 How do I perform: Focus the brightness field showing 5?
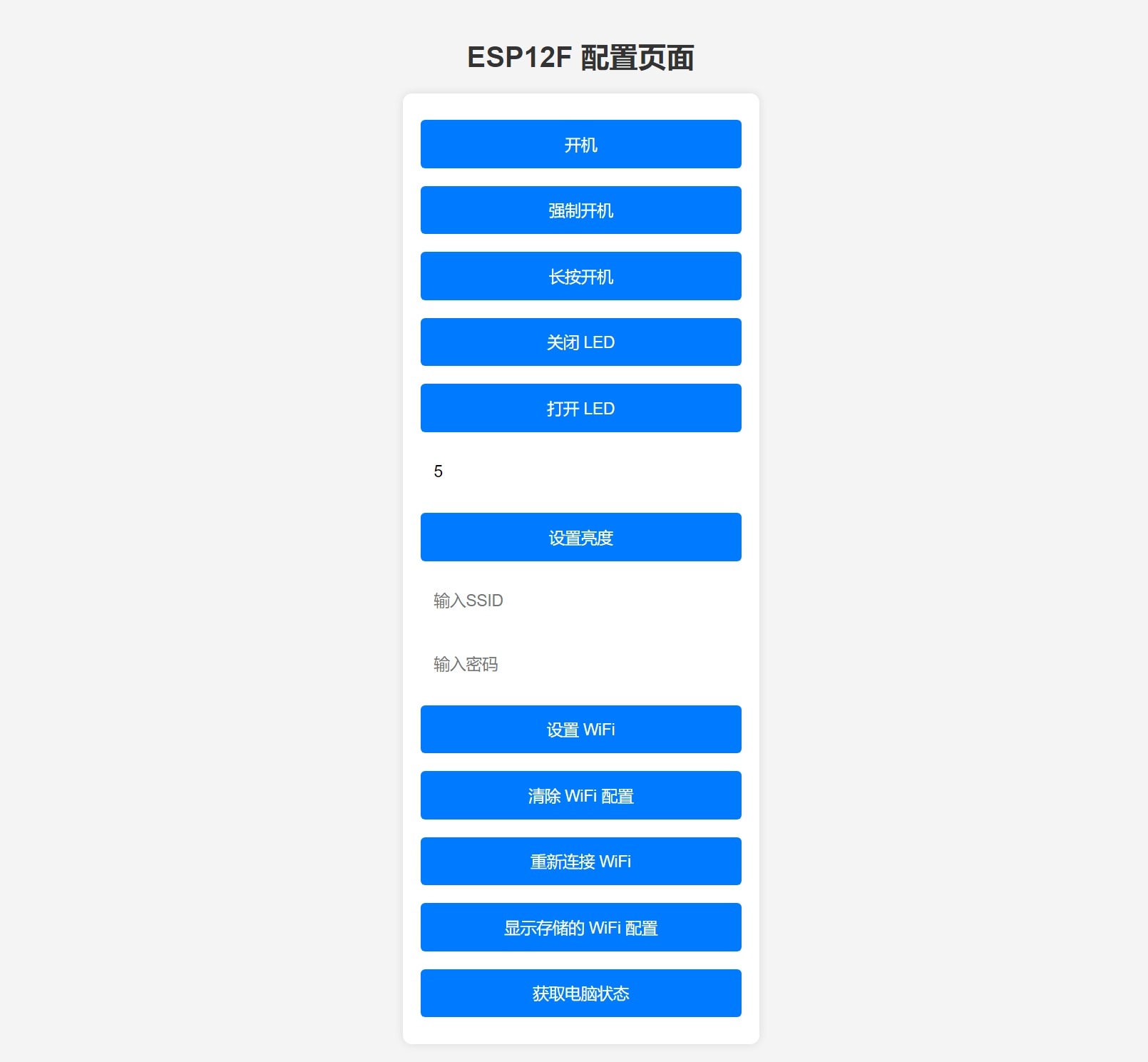coord(580,471)
